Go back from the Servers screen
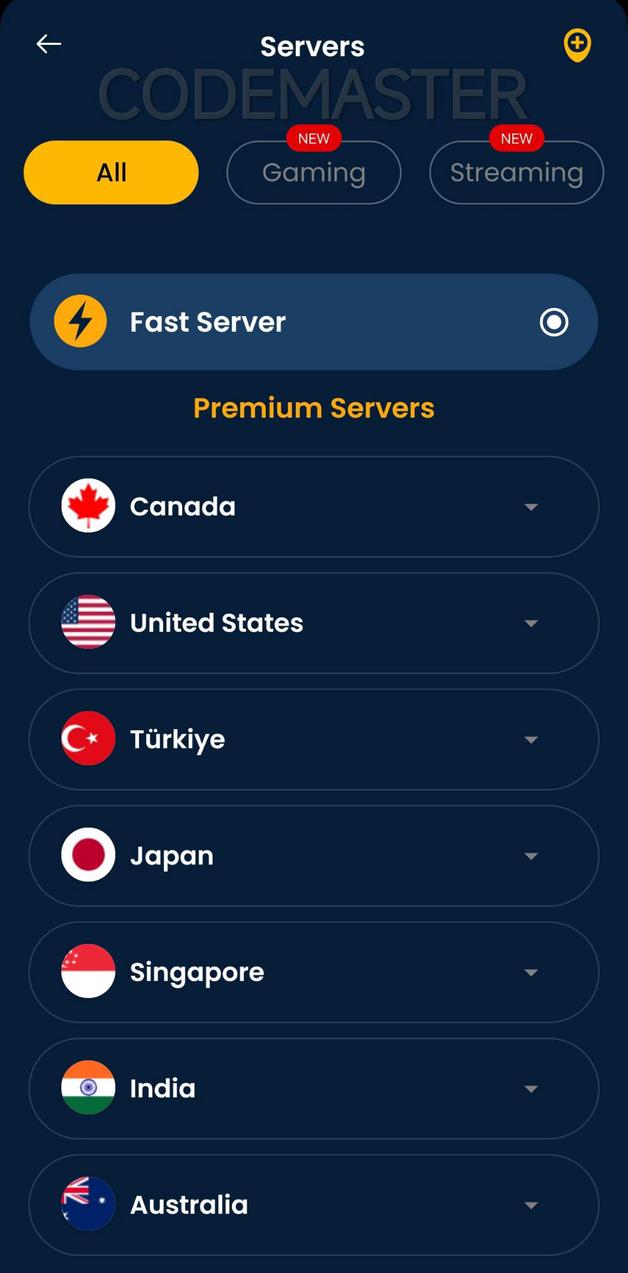Viewport: 628px width, 1273px height. point(49,44)
